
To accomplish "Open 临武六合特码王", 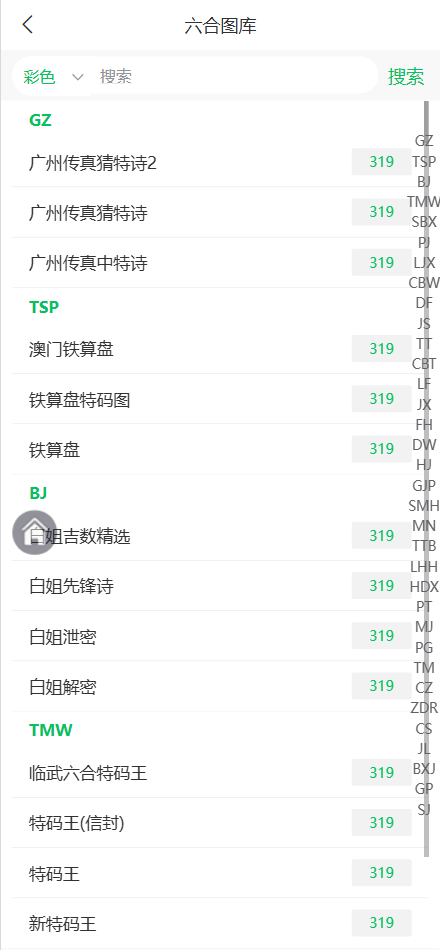I will pos(220,772).
